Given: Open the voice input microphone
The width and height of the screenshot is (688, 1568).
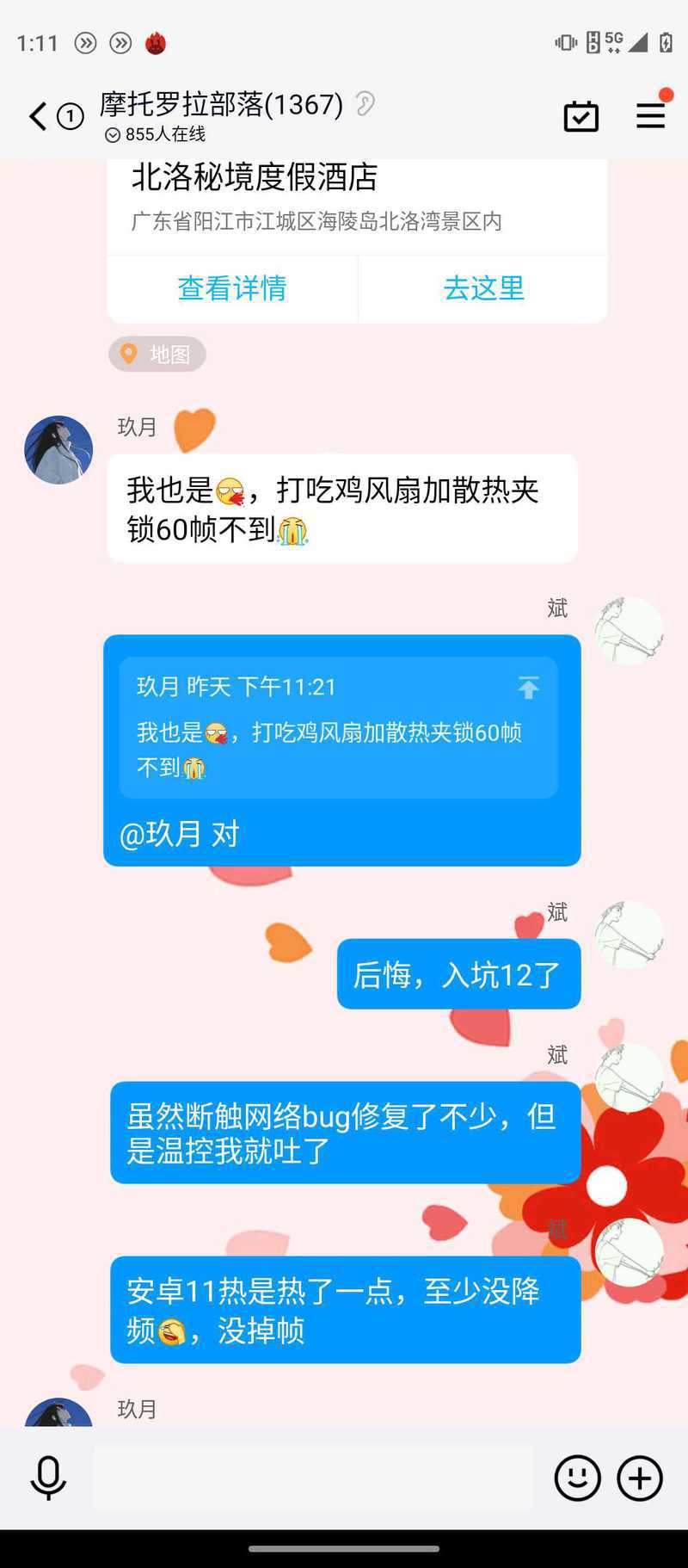Looking at the screenshot, I should (48, 1478).
